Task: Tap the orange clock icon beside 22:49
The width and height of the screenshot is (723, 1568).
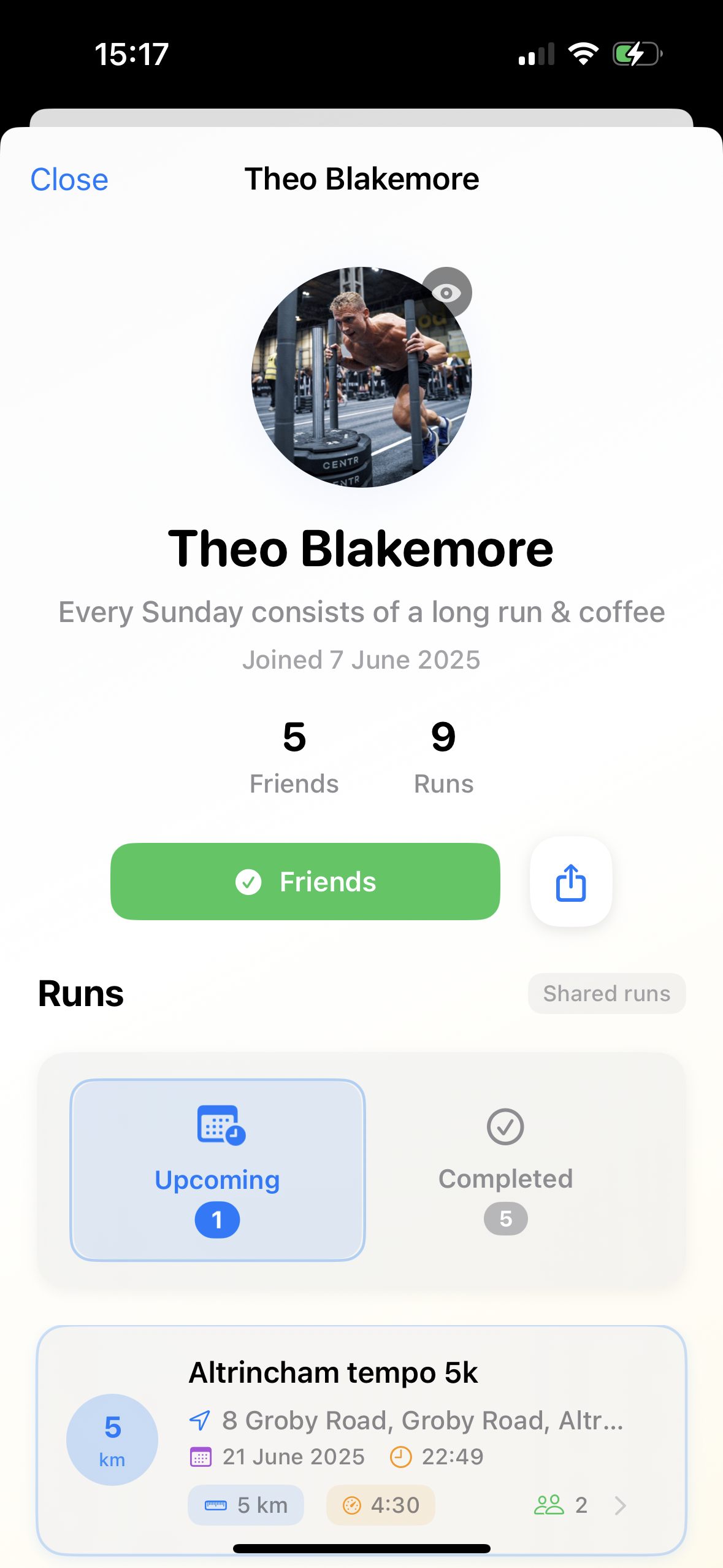Action: click(x=400, y=1457)
